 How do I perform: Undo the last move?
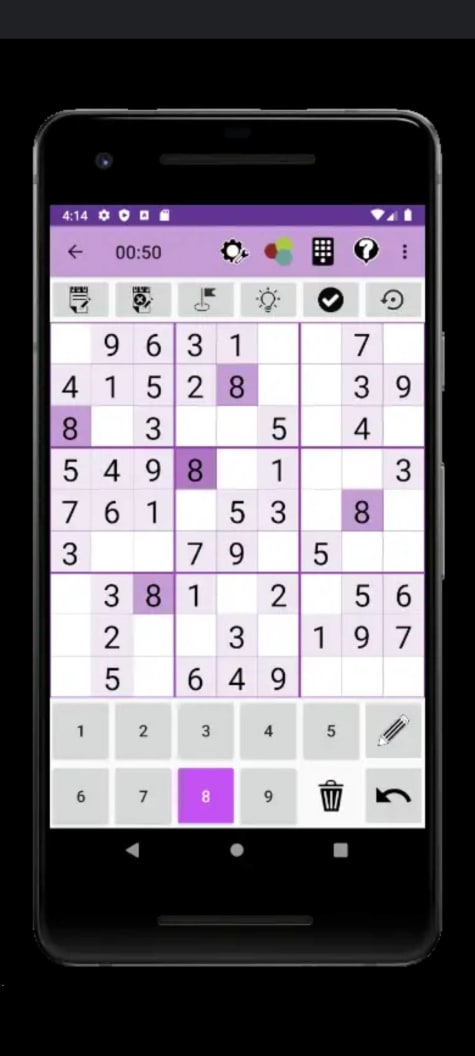(x=393, y=796)
